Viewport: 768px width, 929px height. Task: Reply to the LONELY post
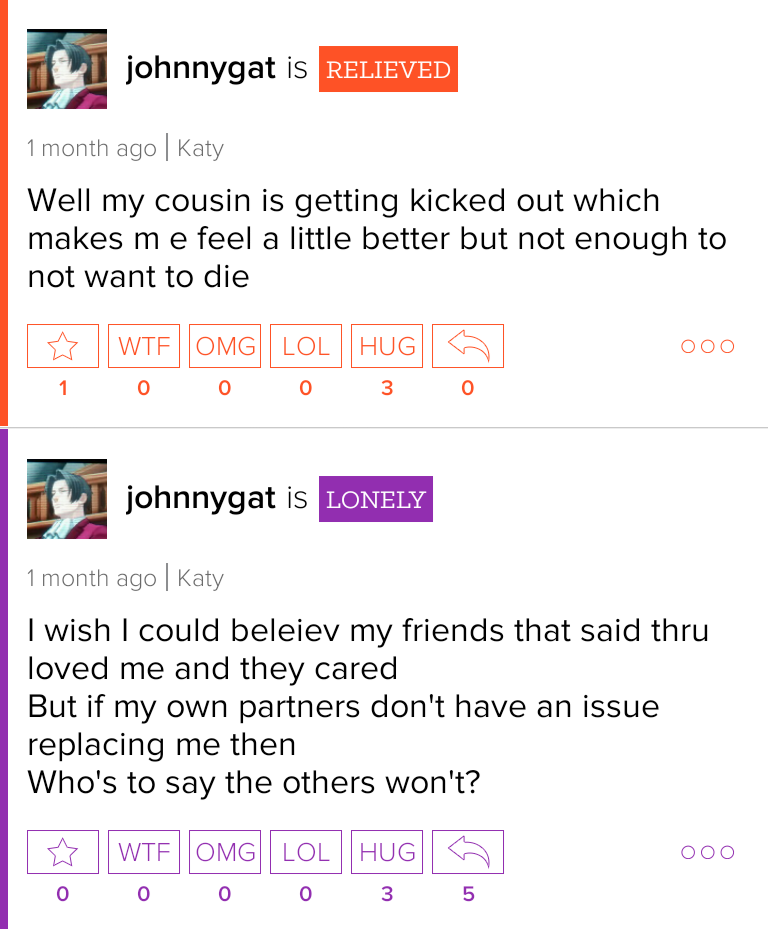(x=468, y=852)
